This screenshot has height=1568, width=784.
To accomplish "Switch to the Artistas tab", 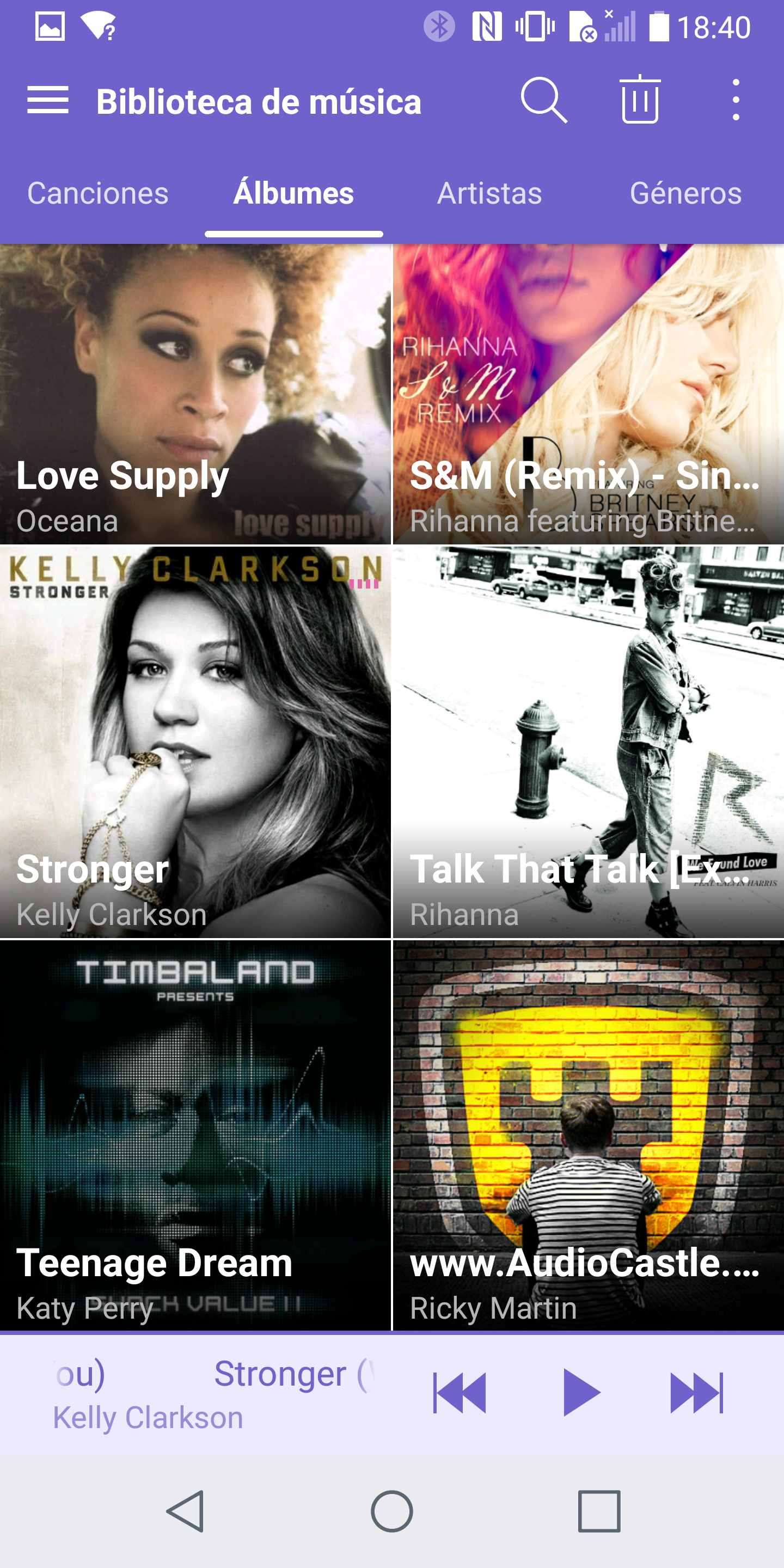I will tap(489, 194).
